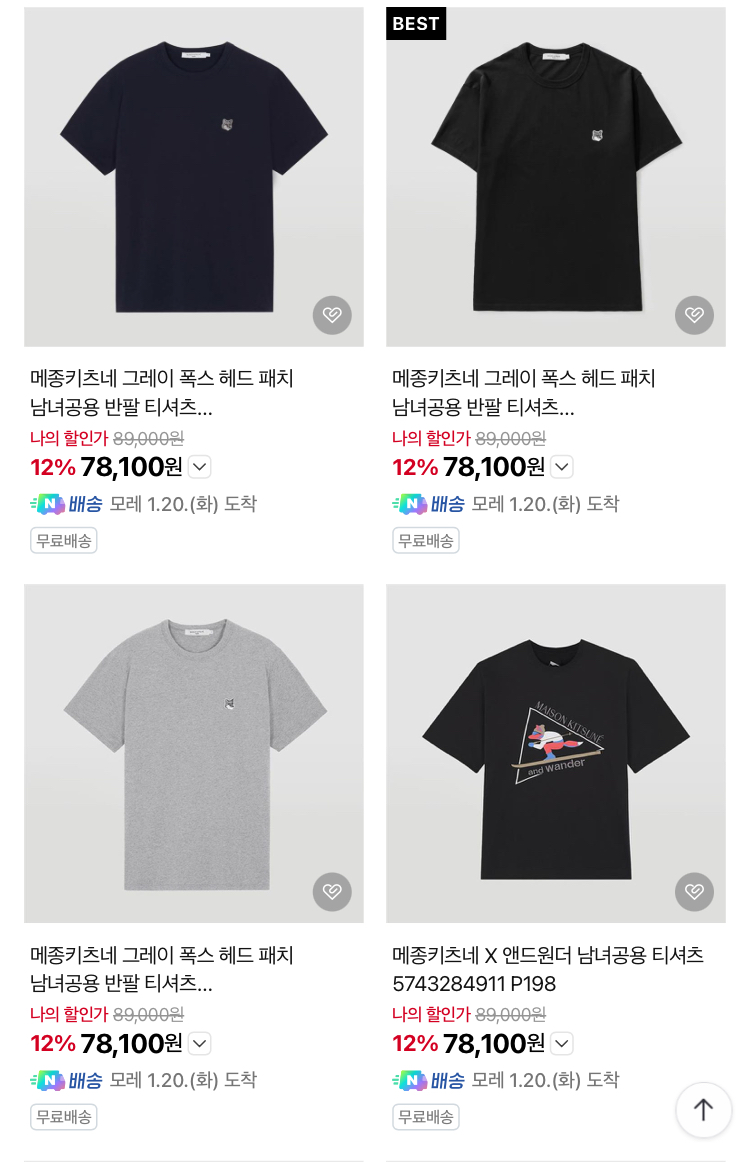Expand the price chevron on the BEST t-shirt

[562, 467]
